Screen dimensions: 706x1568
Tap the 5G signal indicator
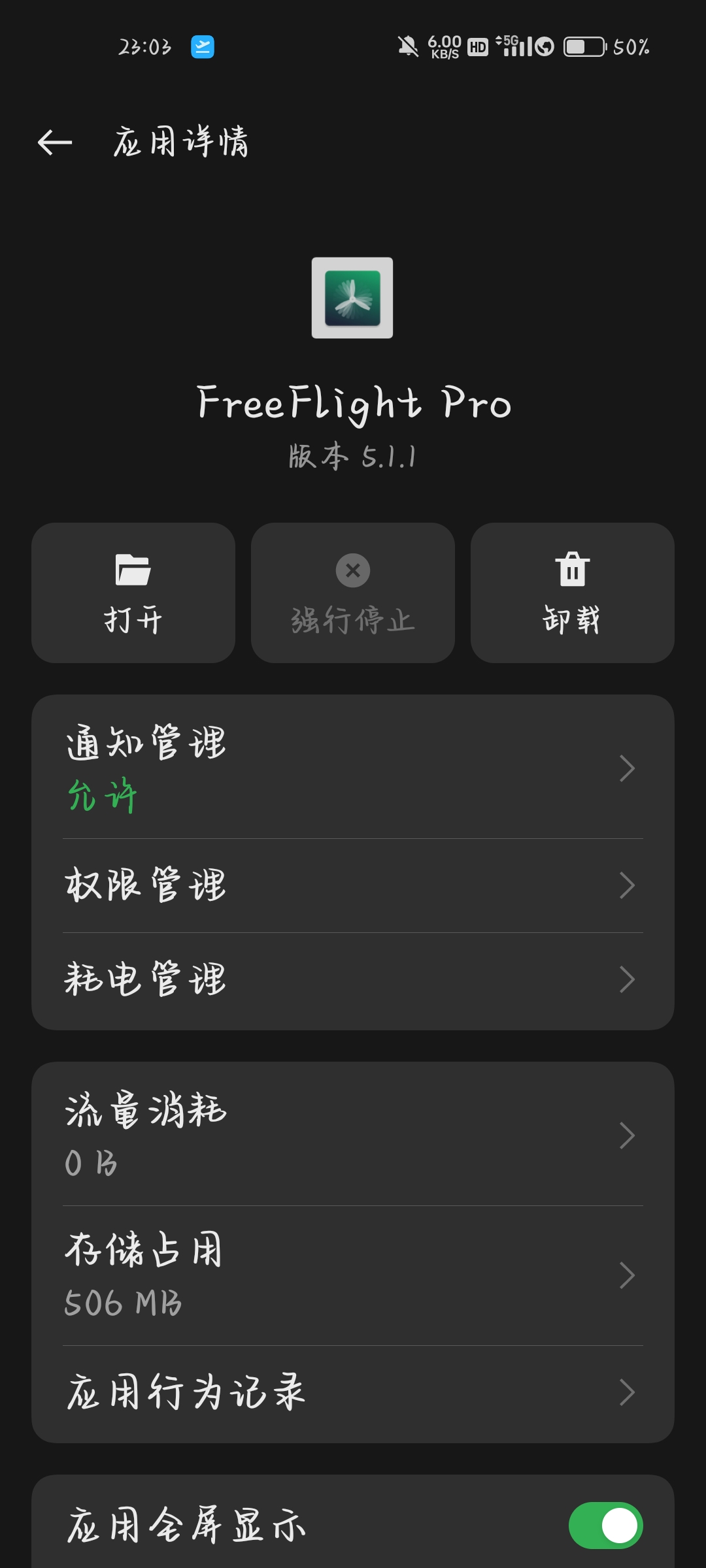[x=515, y=47]
